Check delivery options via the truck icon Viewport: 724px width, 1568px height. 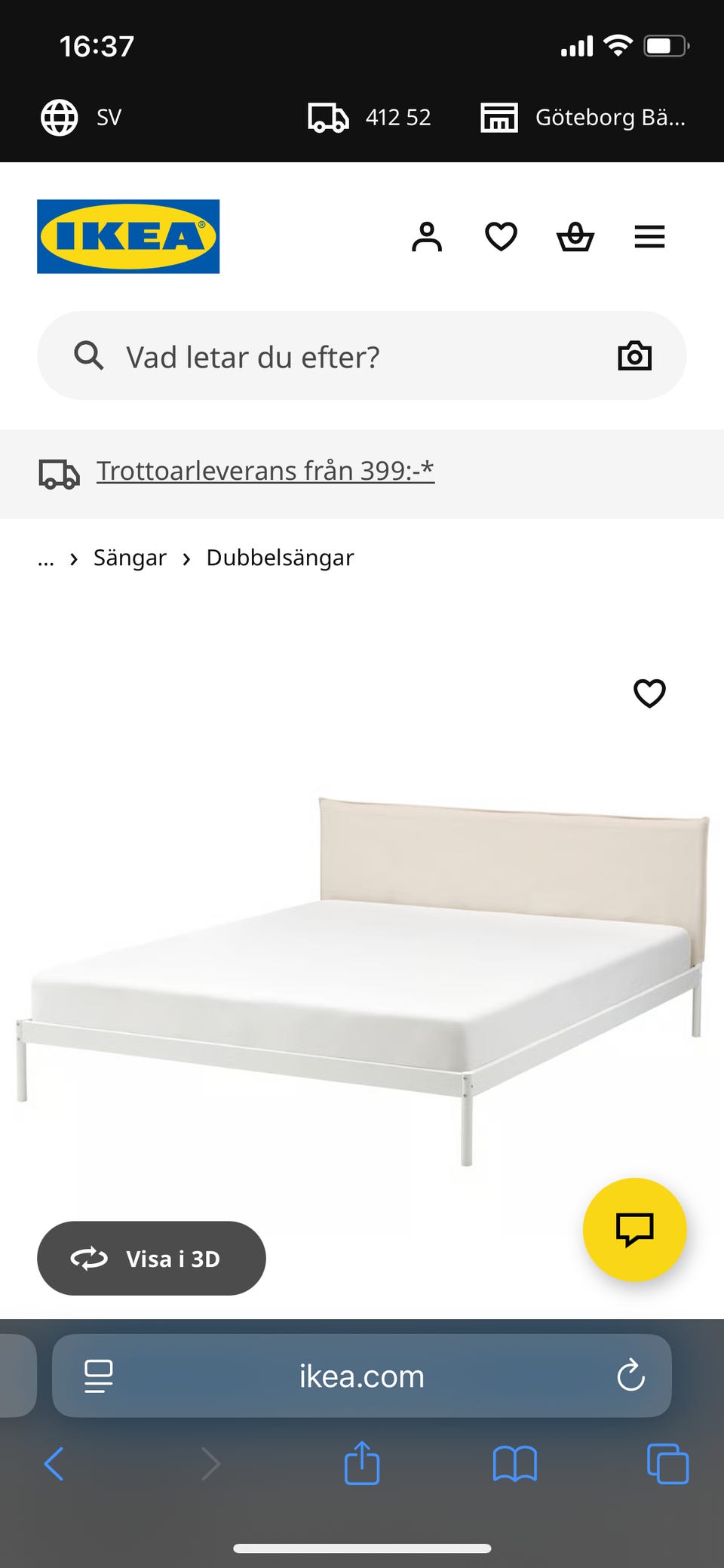[x=327, y=117]
